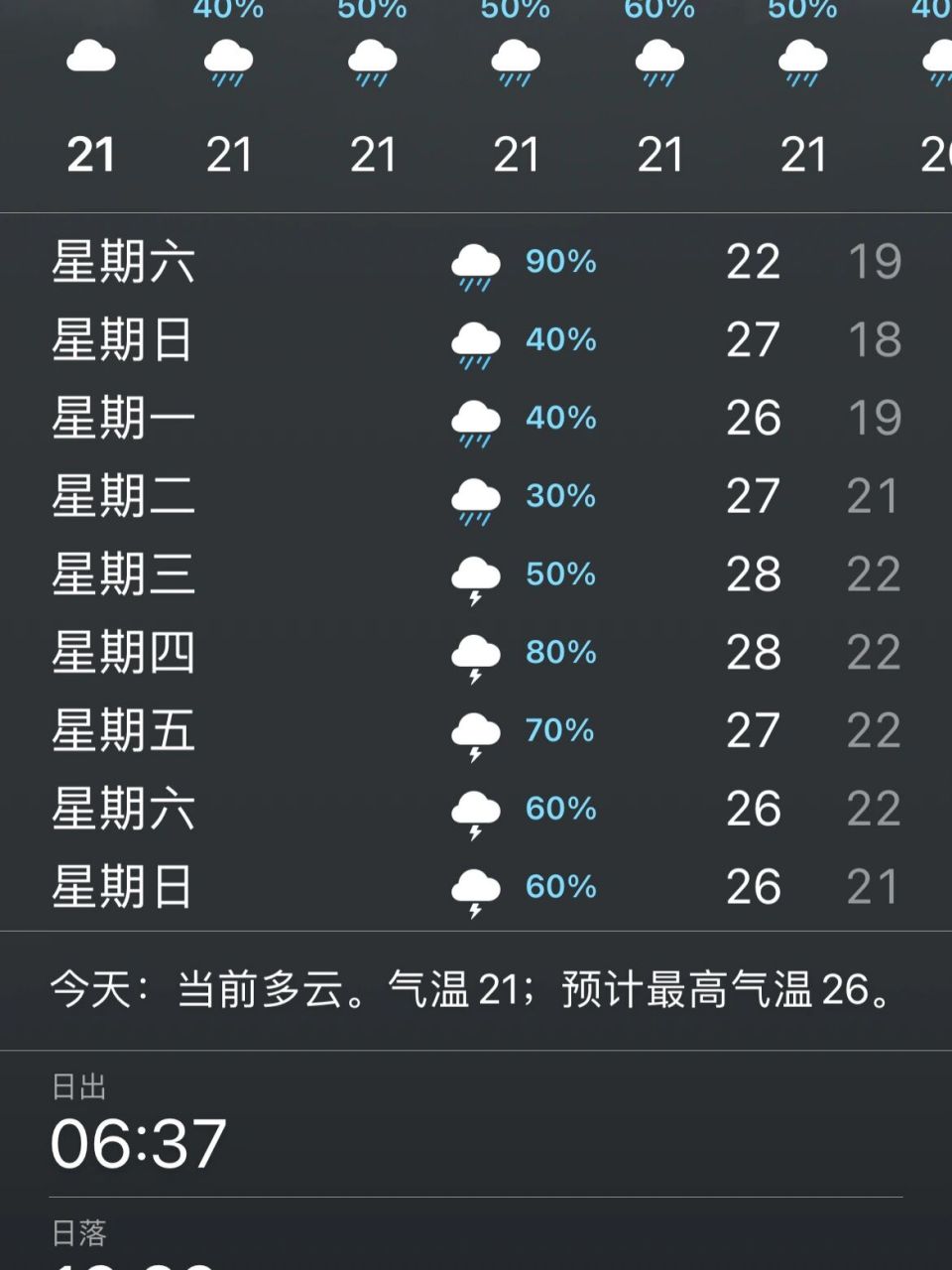
Task: Tap the drizzle icon for 星期二
Action: [475, 497]
